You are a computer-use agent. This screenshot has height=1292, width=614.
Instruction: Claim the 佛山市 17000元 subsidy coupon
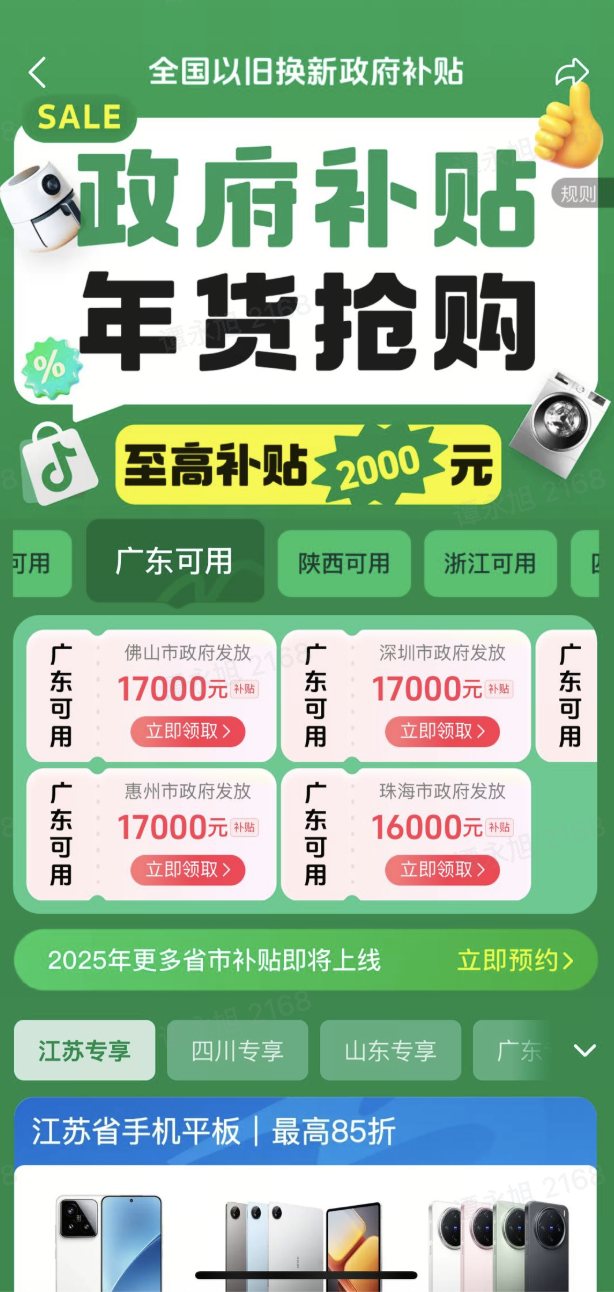(x=188, y=731)
